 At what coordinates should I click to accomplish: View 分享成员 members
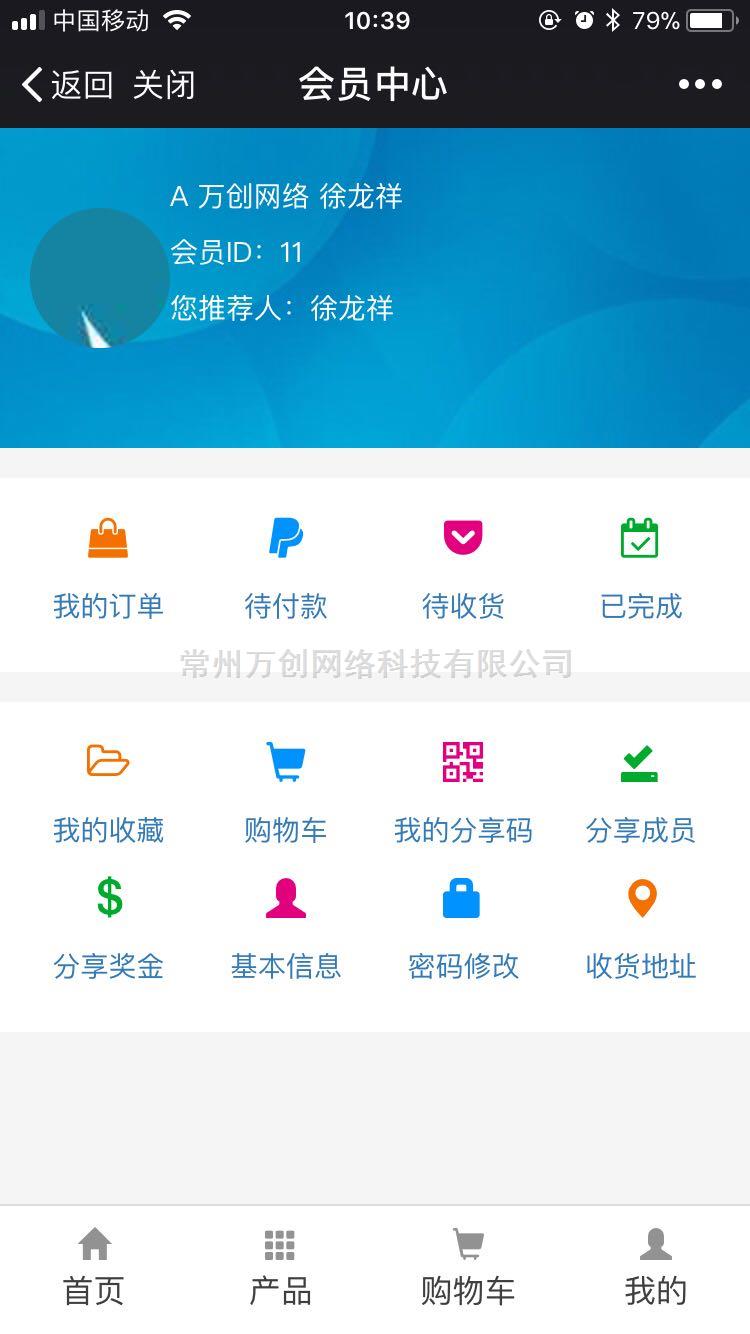640,792
